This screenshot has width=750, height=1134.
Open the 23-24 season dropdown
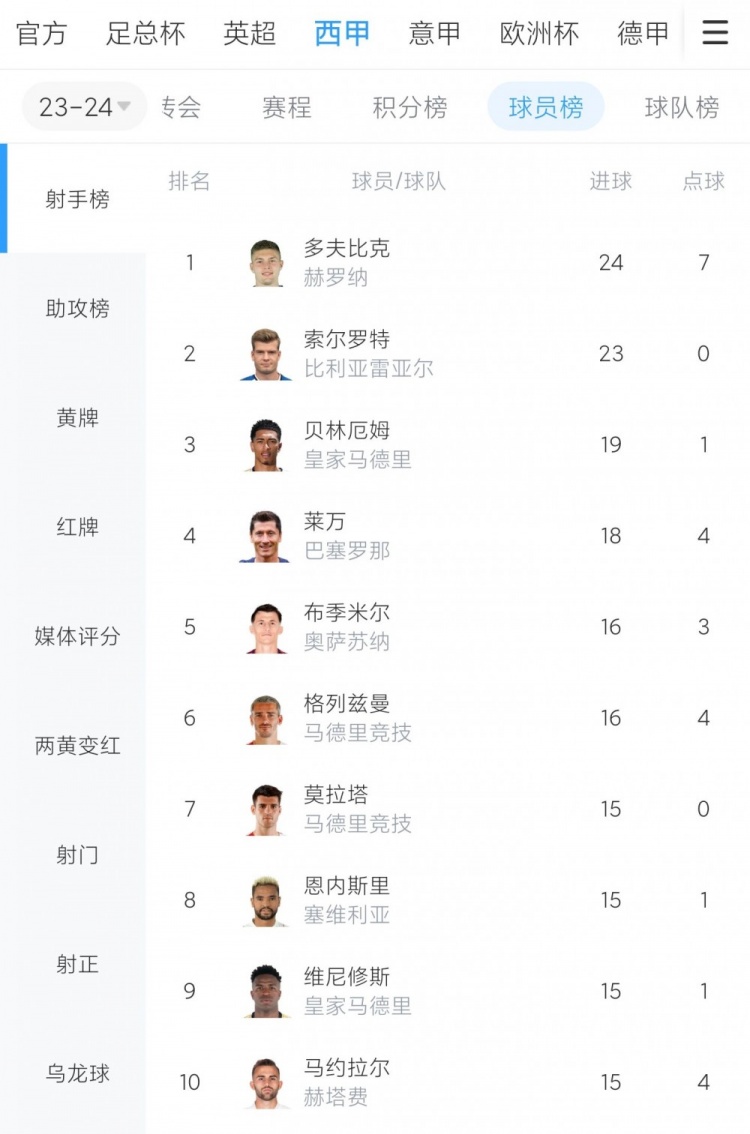[84, 107]
